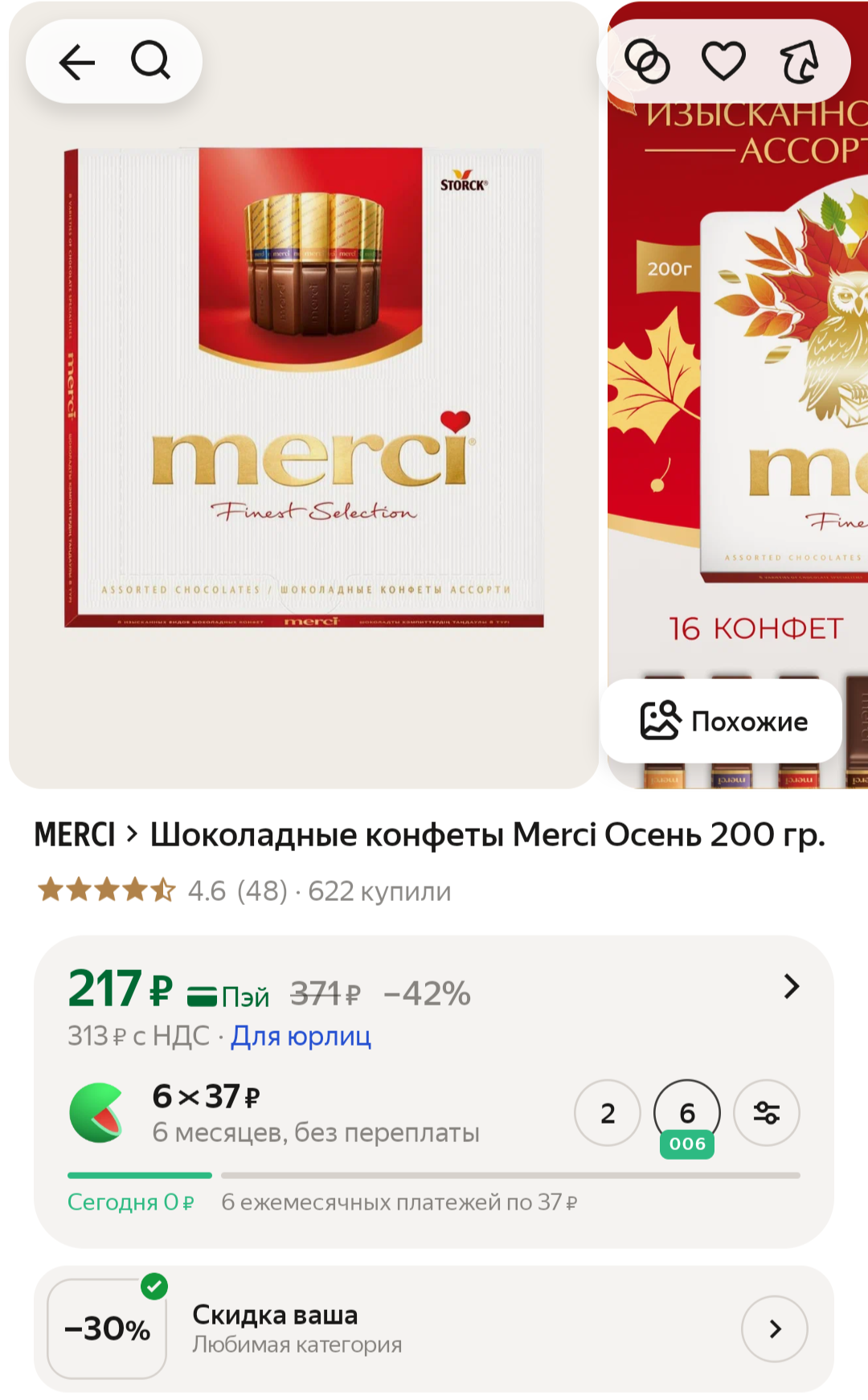Open installment settings sliders icon
The image size is (868, 1400).
click(767, 1114)
